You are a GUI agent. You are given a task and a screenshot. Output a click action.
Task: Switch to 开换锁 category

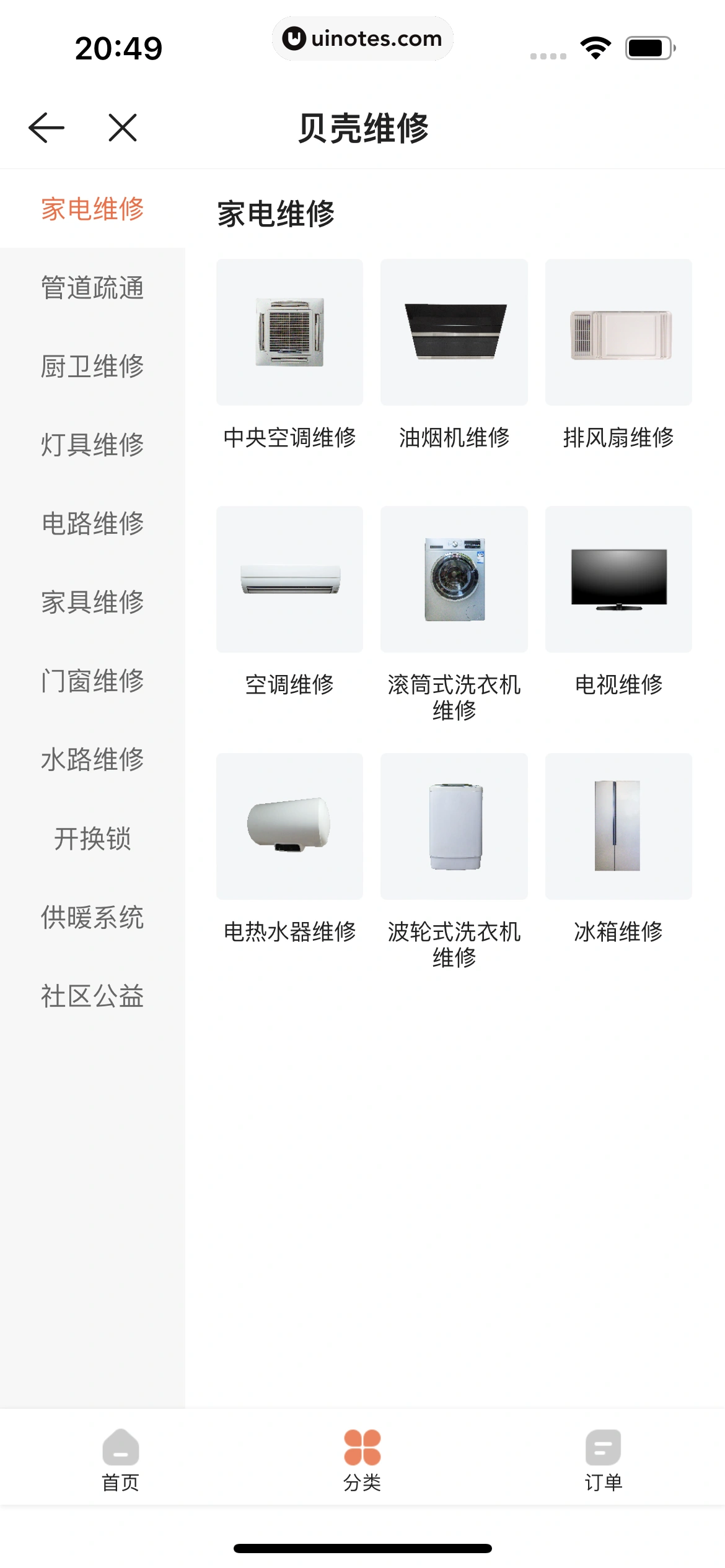(92, 838)
